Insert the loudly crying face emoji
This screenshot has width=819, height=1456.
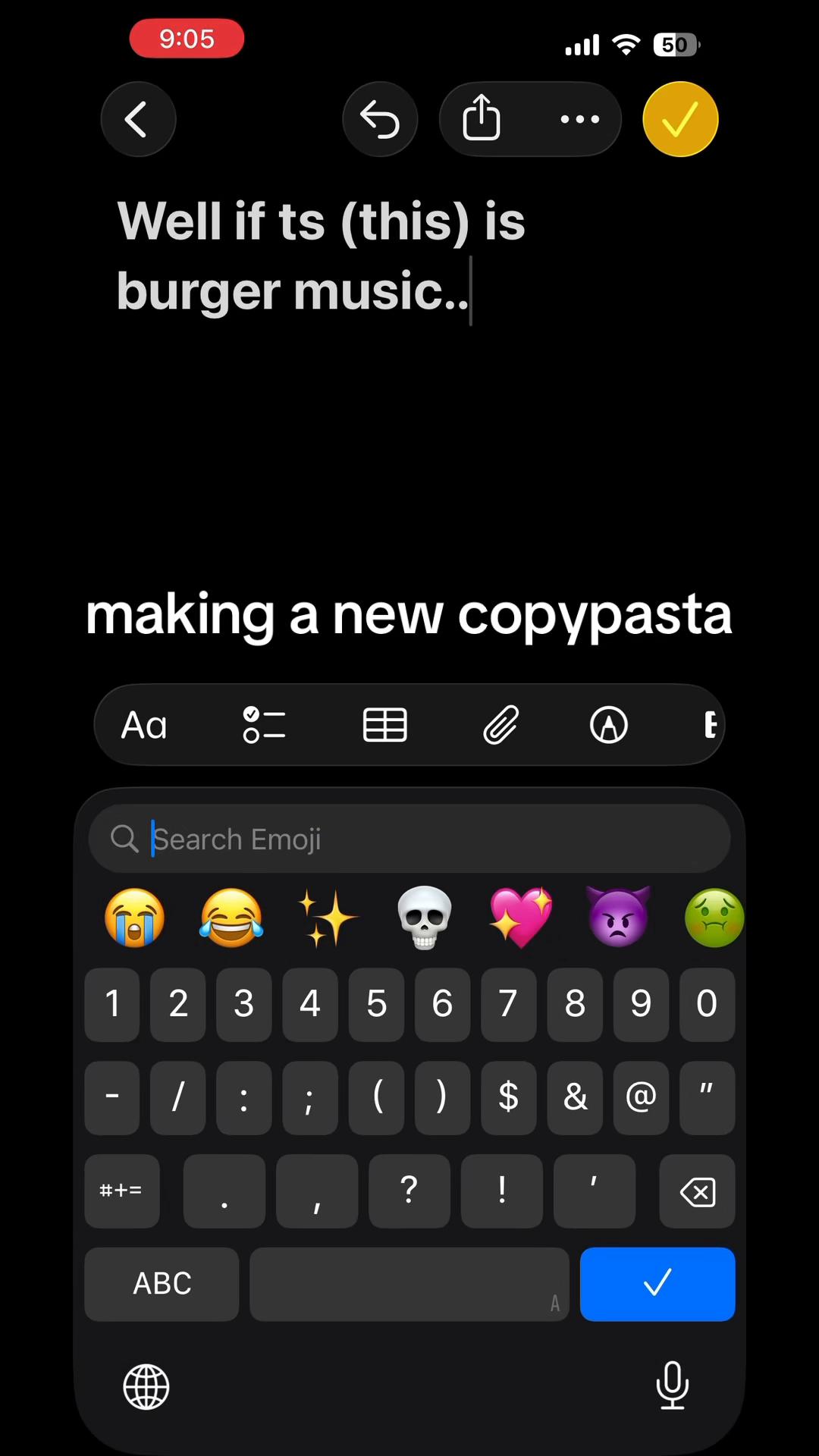pos(135,918)
